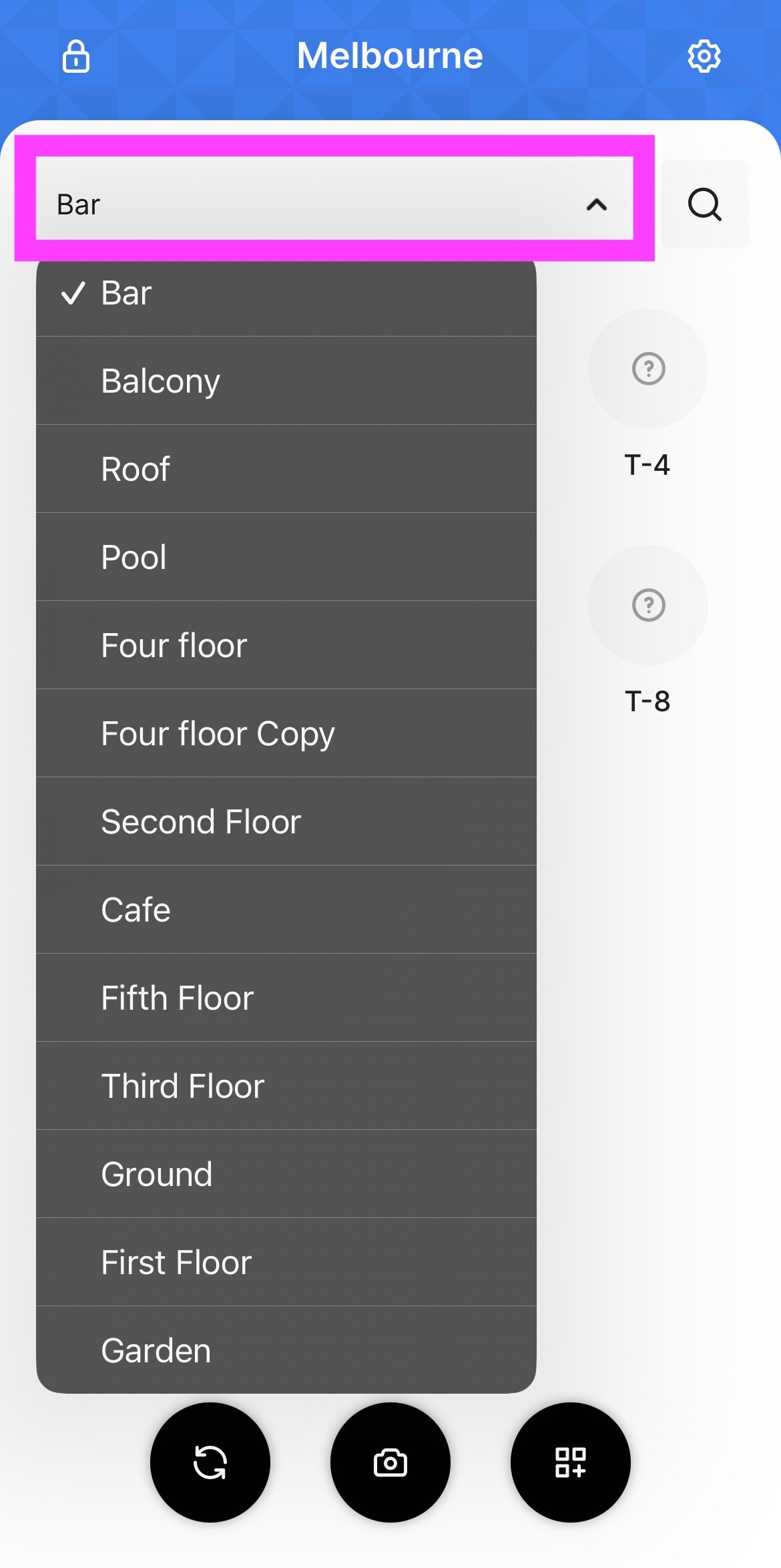The width and height of the screenshot is (781, 1568).
Task: Select Fifth Floor
Action: coord(286,998)
